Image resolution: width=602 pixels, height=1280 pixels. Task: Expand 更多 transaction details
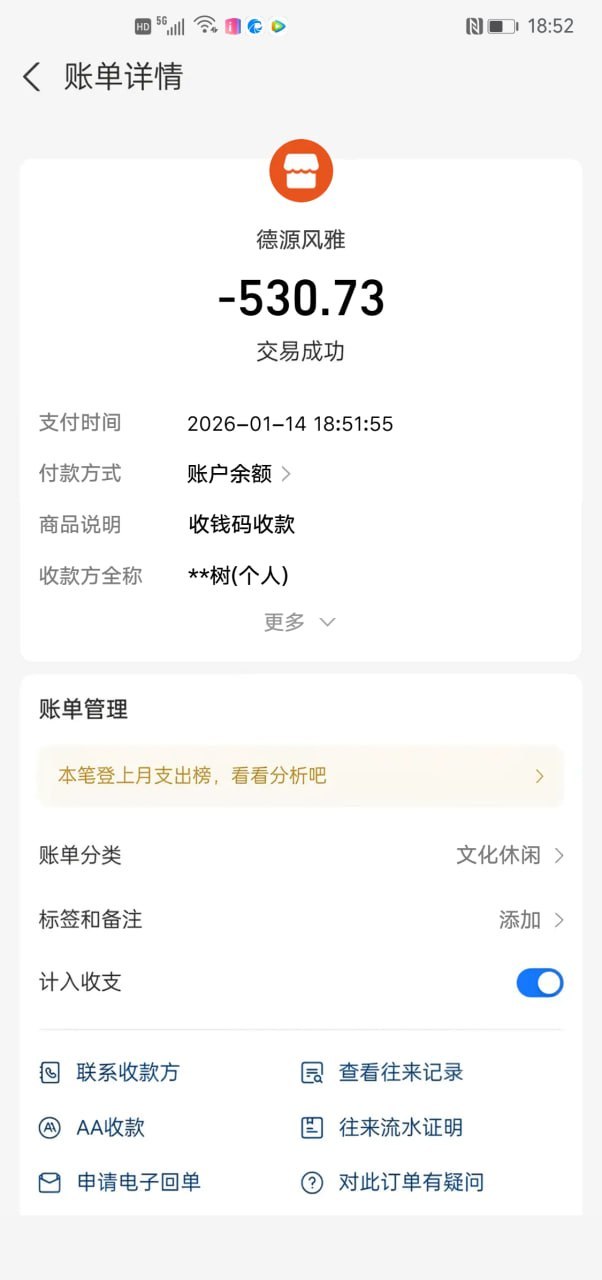299,622
